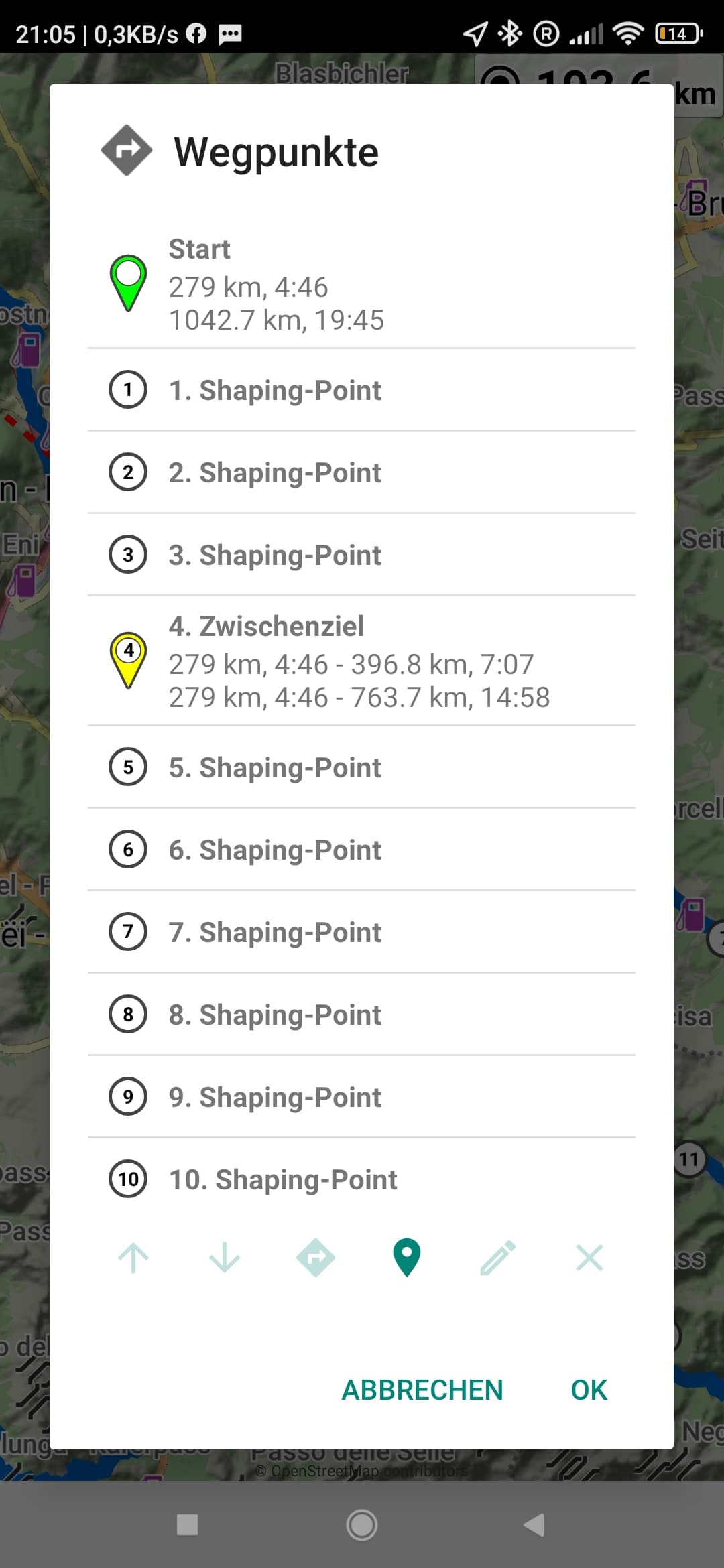Select 5. Shaping-Point in the list

361,768
